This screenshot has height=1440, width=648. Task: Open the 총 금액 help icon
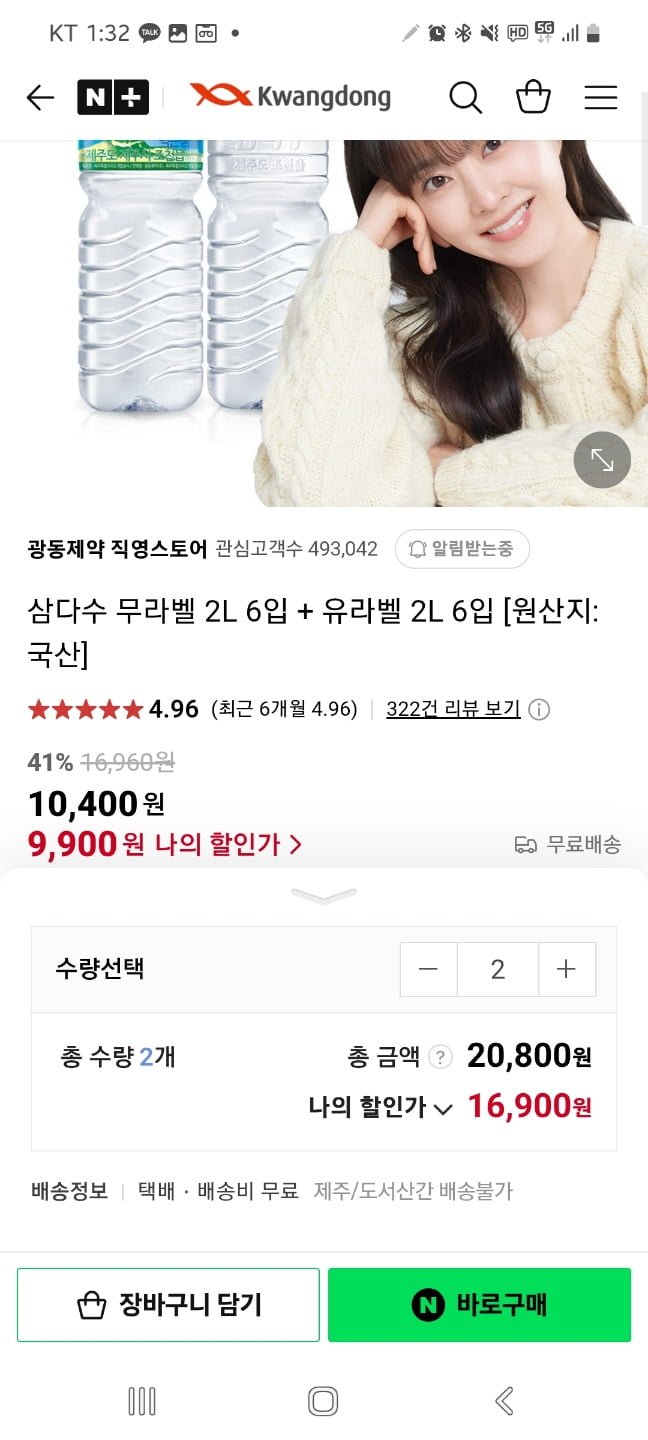pyautogui.click(x=439, y=1057)
